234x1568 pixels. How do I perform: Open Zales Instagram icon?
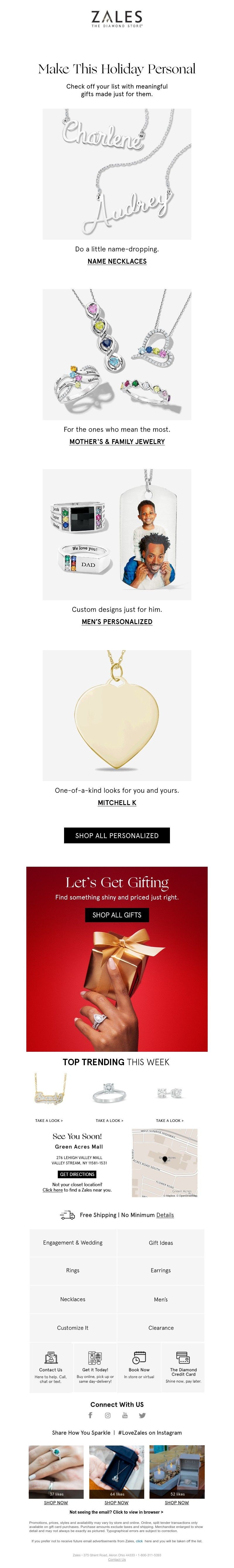108,1415
